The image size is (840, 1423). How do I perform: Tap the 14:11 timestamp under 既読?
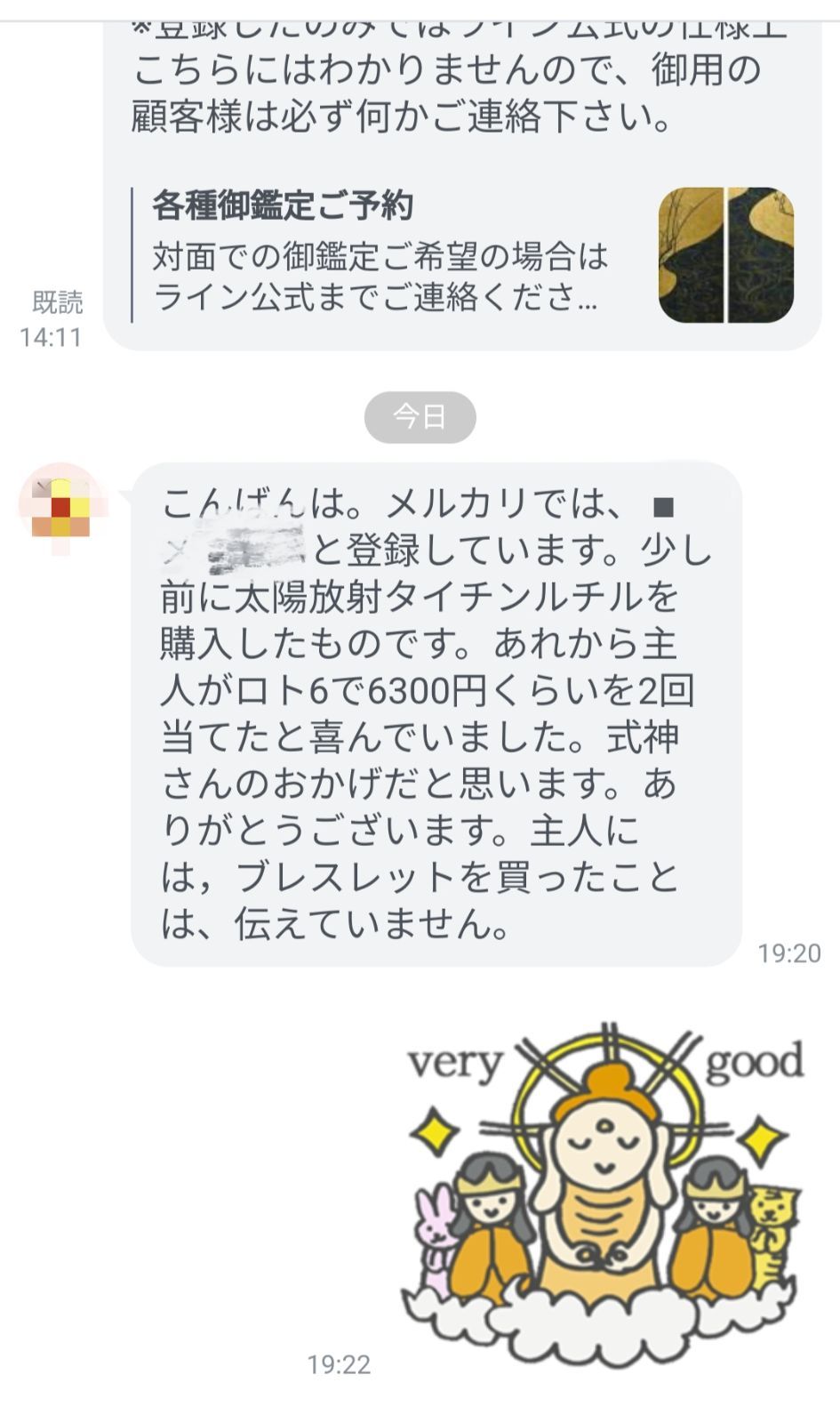coord(49,338)
